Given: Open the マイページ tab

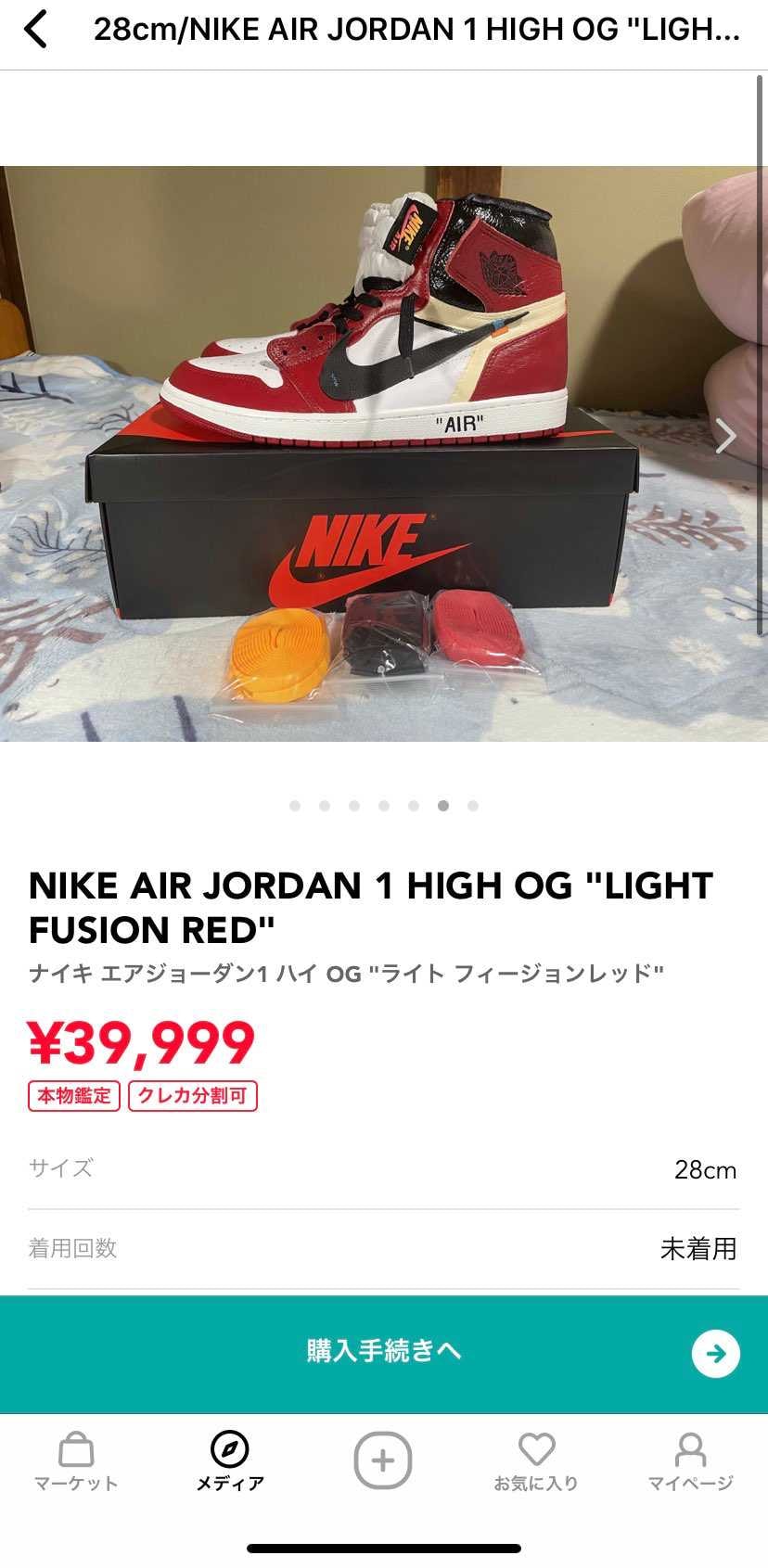Looking at the screenshot, I should pos(690,1460).
